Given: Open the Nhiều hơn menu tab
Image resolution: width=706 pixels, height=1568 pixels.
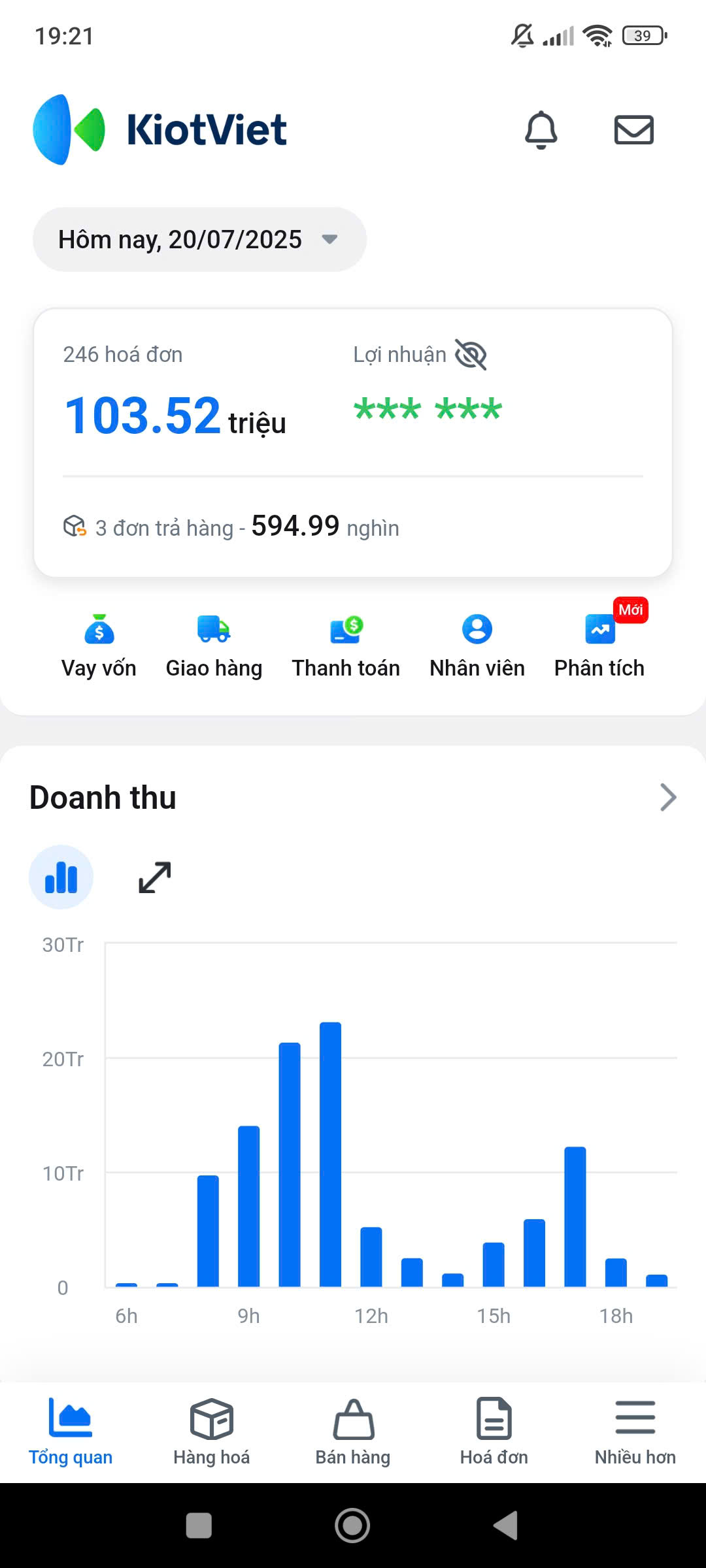Looking at the screenshot, I should pyautogui.click(x=635, y=1431).
